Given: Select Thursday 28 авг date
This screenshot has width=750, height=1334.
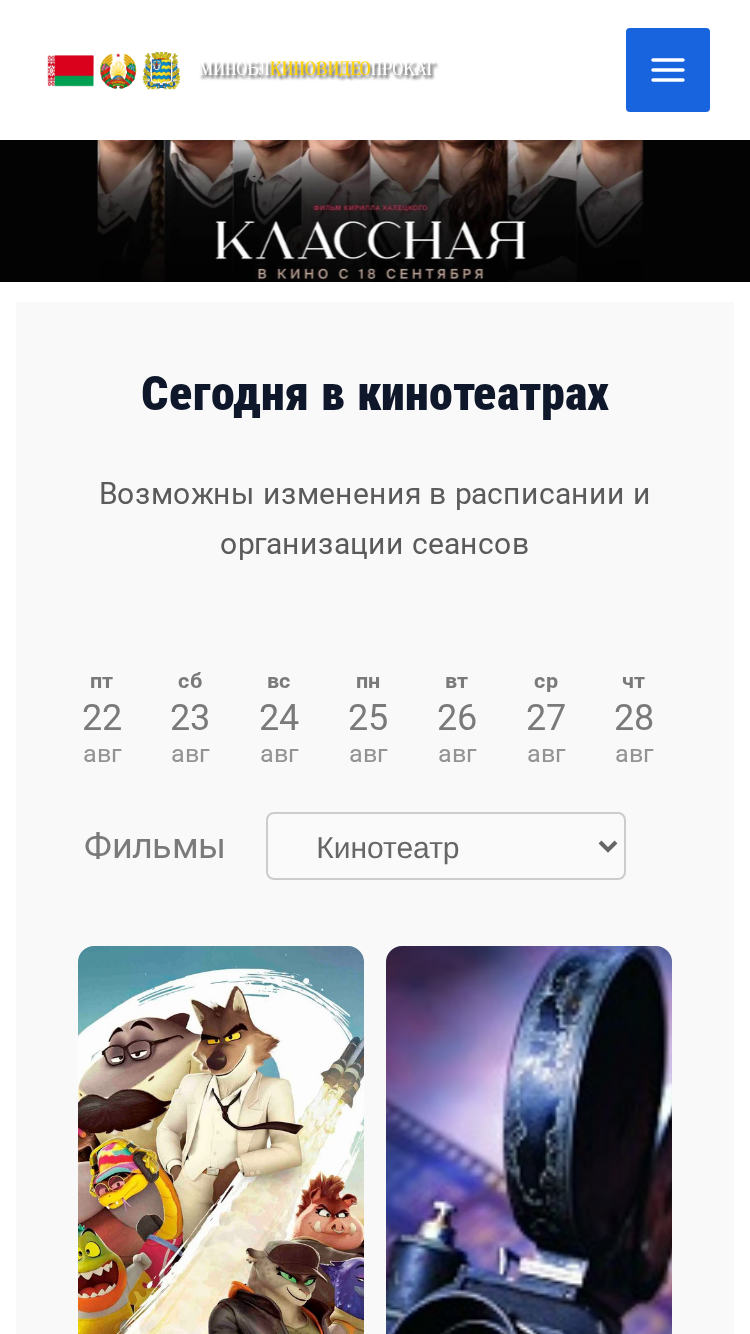Looking at the screenshot, I should click(634, 718).
